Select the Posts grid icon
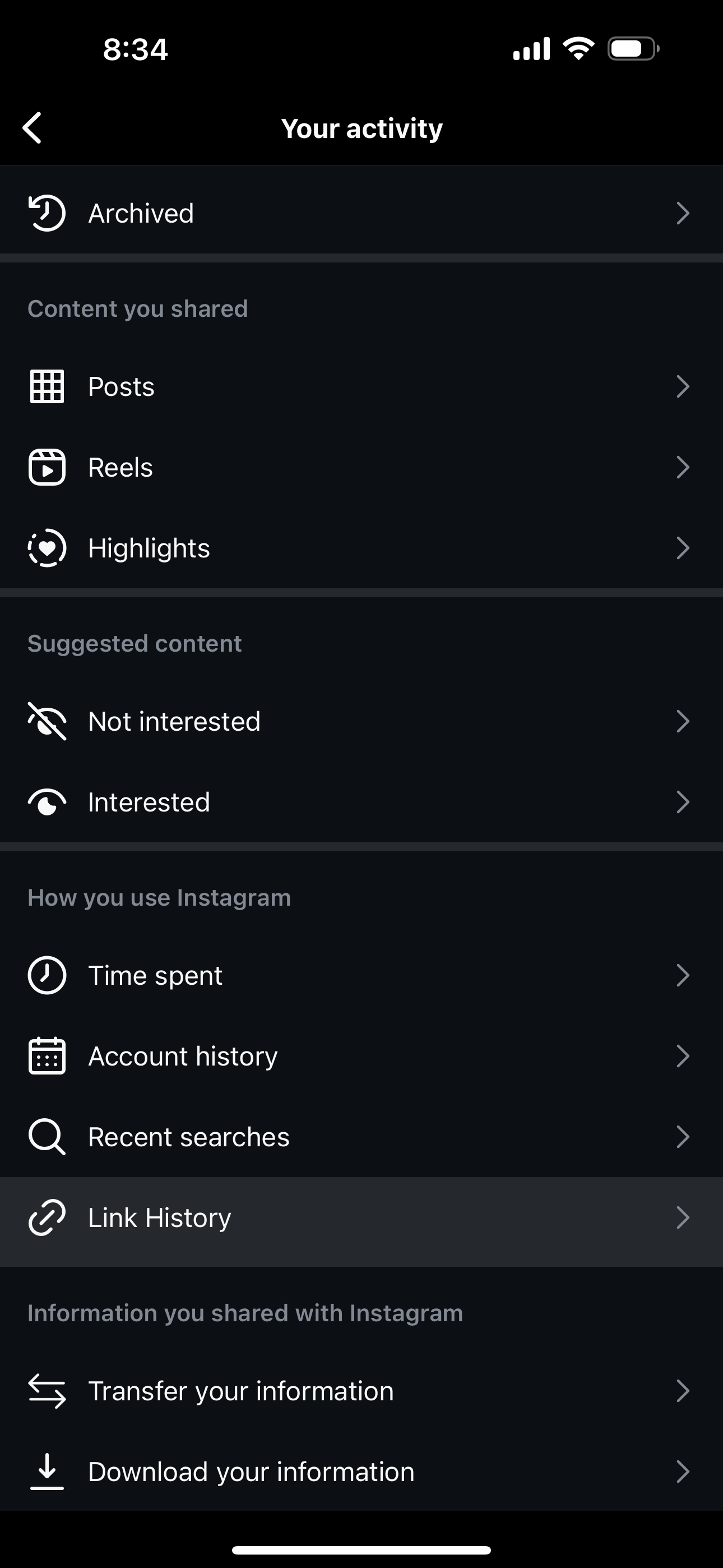Image resolution: width=723 pixels, height=1568 pixels. coord(47,385)
